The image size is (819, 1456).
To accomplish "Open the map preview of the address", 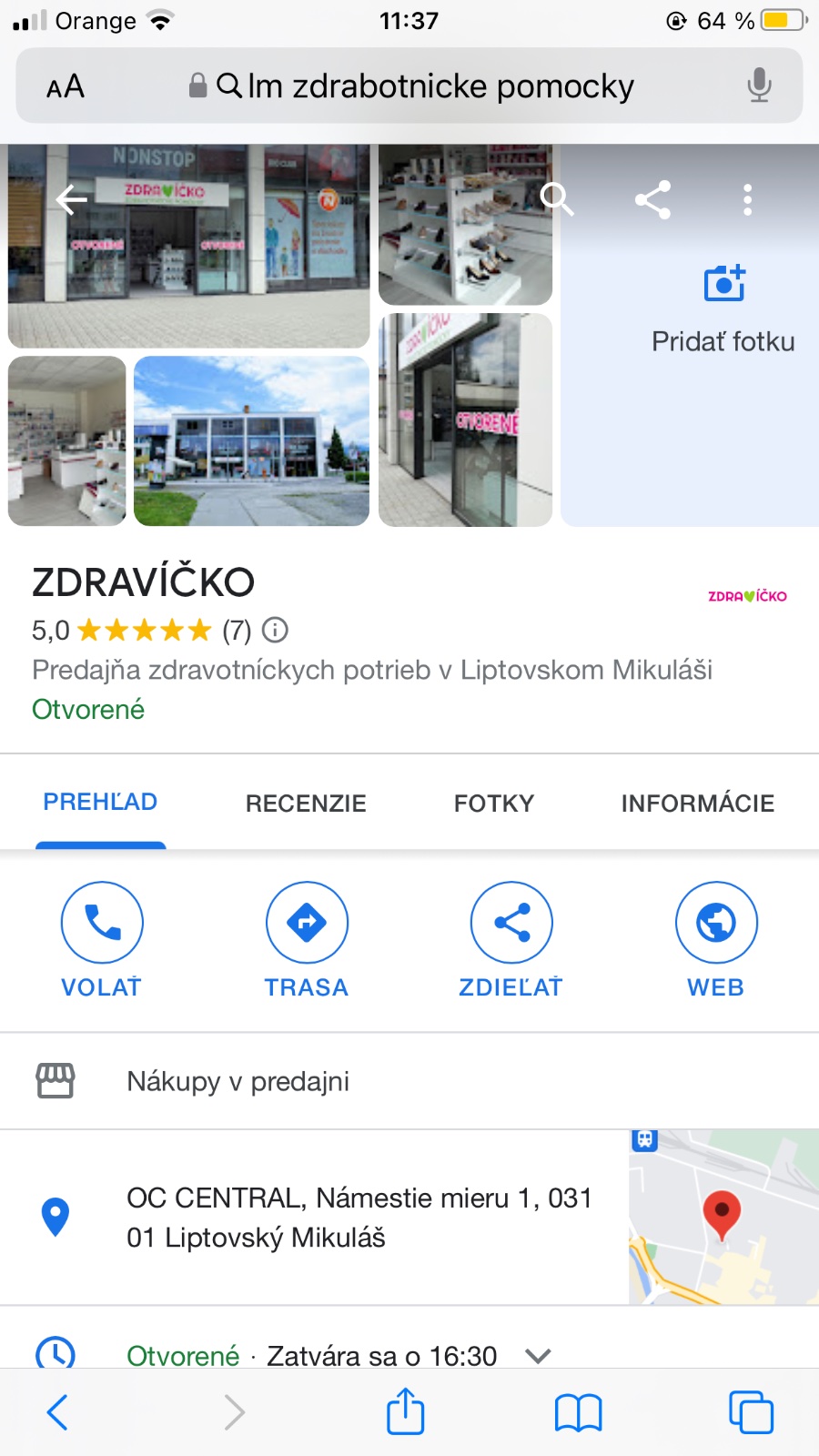I will pos(723,1217).
